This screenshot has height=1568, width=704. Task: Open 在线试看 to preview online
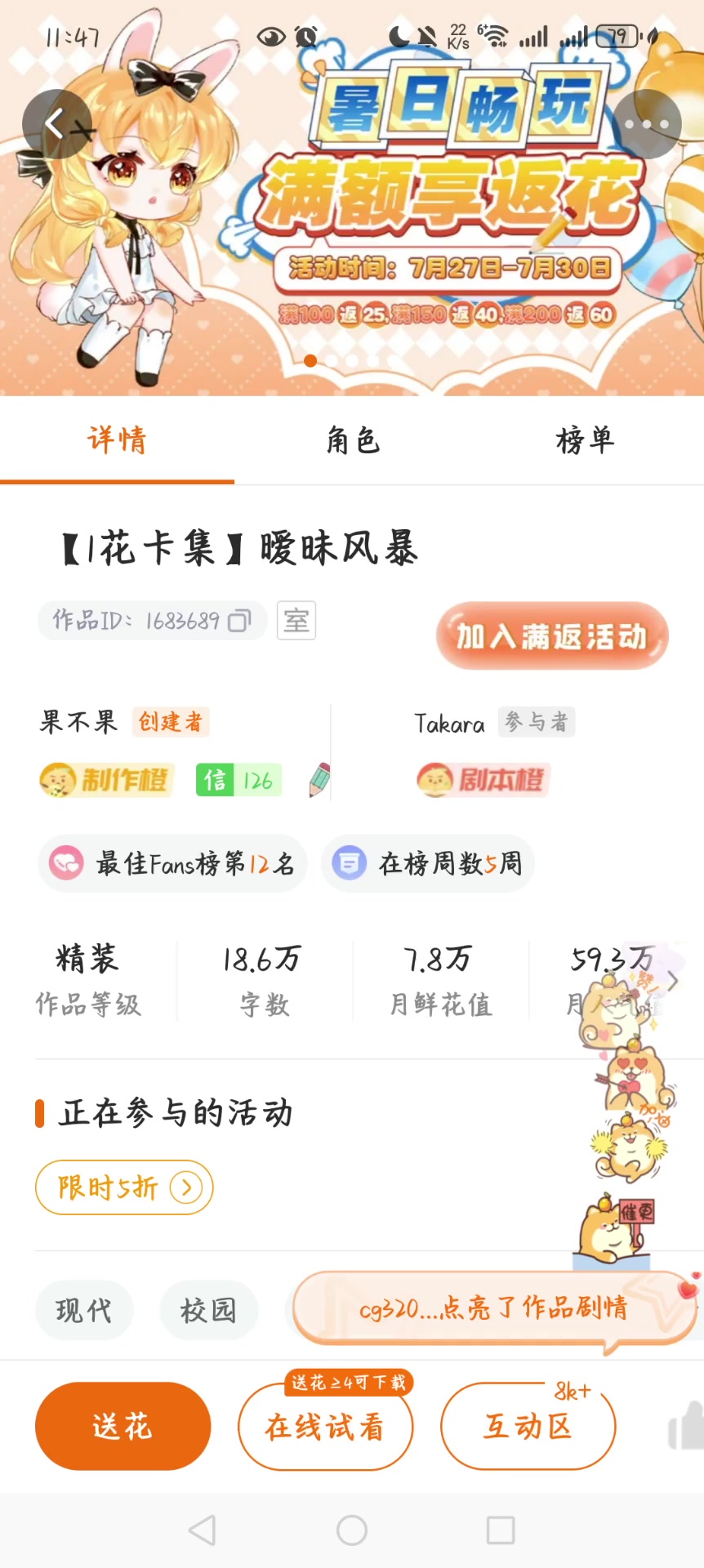pyautogui.click(x=325, y=1427)
